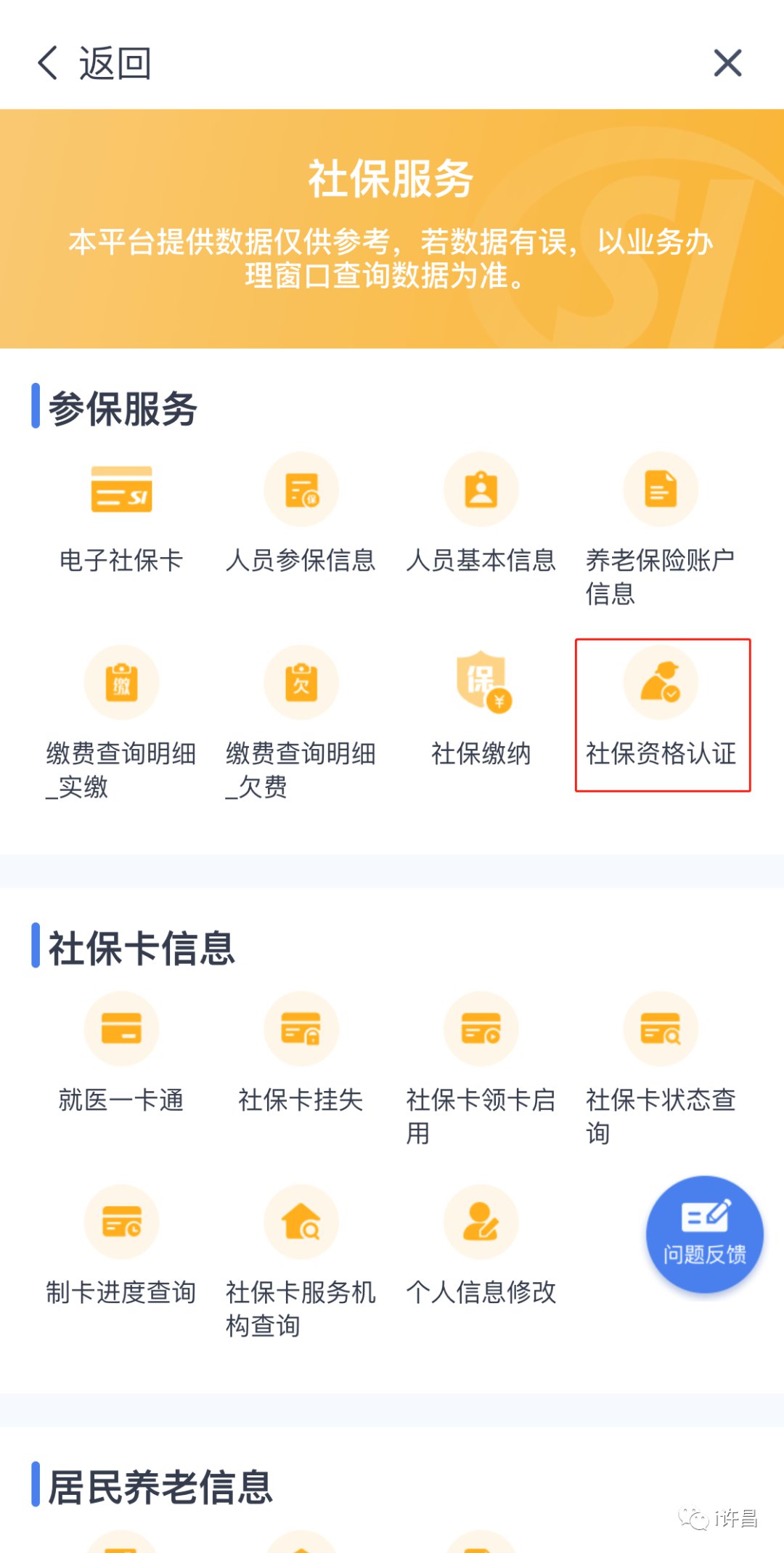Screen dimensions: 784x1553
Task: Close the page with the X icon
Action: [727, 63]
